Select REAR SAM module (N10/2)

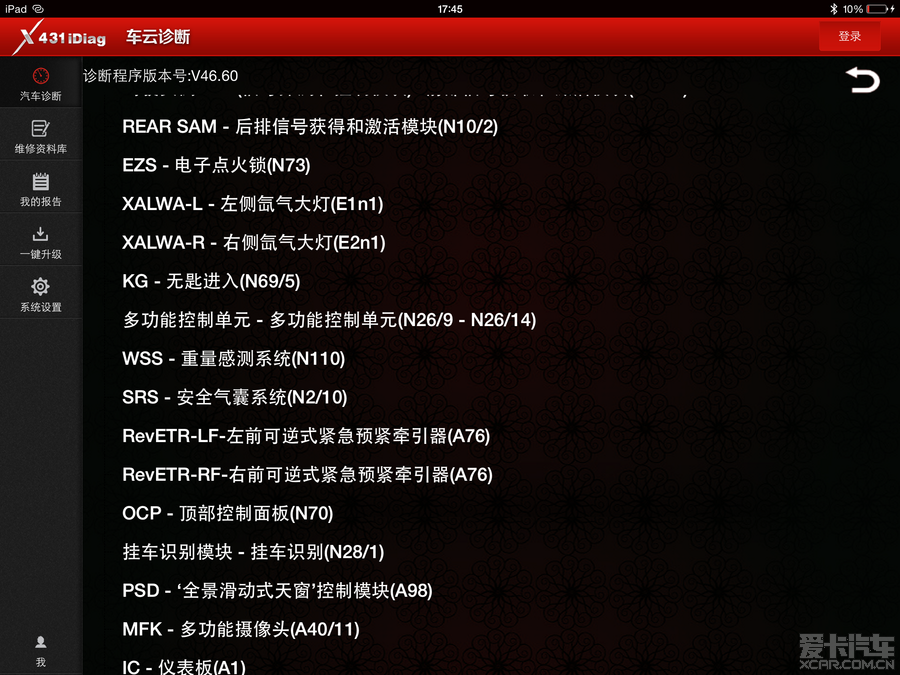[x=309, y=127]
